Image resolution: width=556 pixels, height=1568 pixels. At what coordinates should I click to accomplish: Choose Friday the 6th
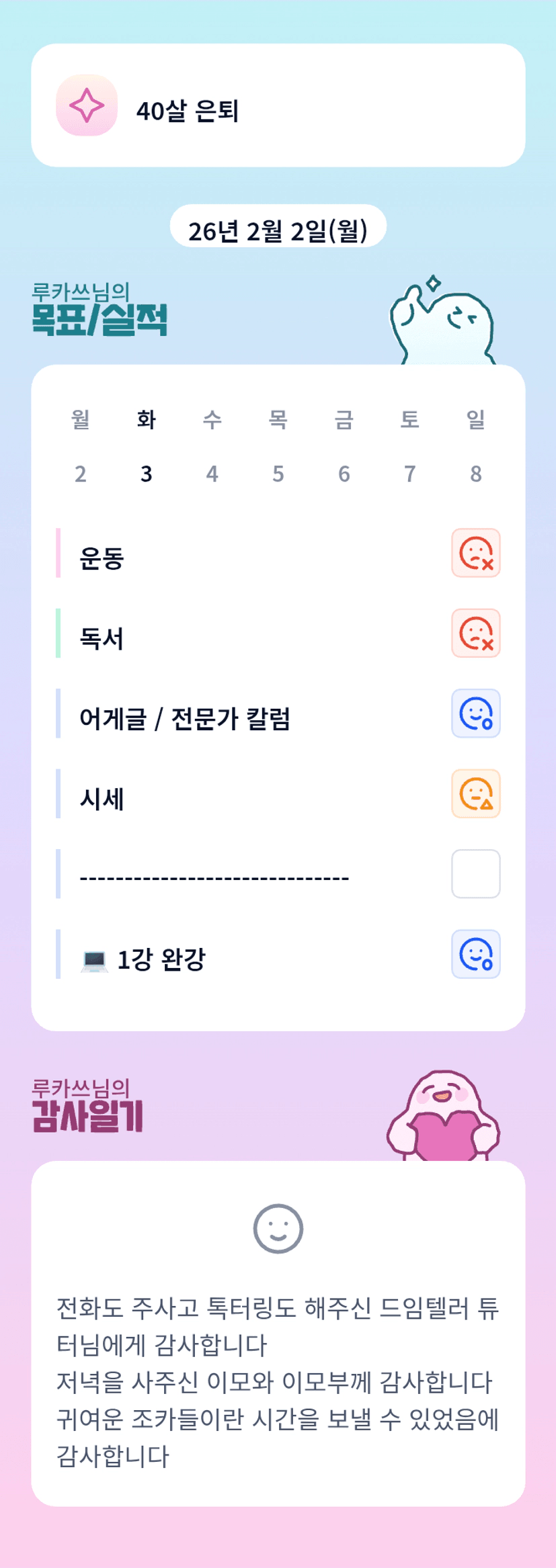344,447
